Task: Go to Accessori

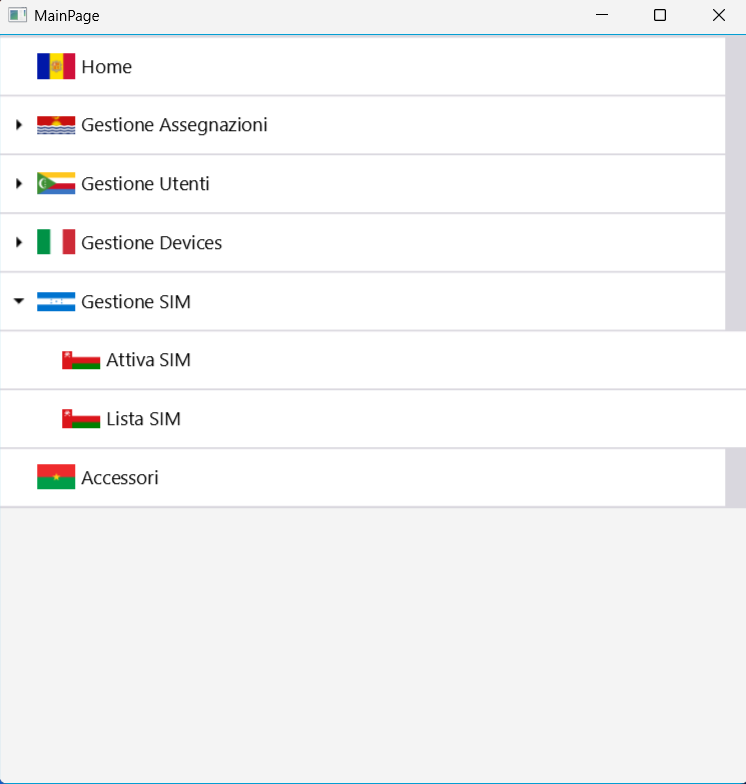Action: click(x=119, y=478)
